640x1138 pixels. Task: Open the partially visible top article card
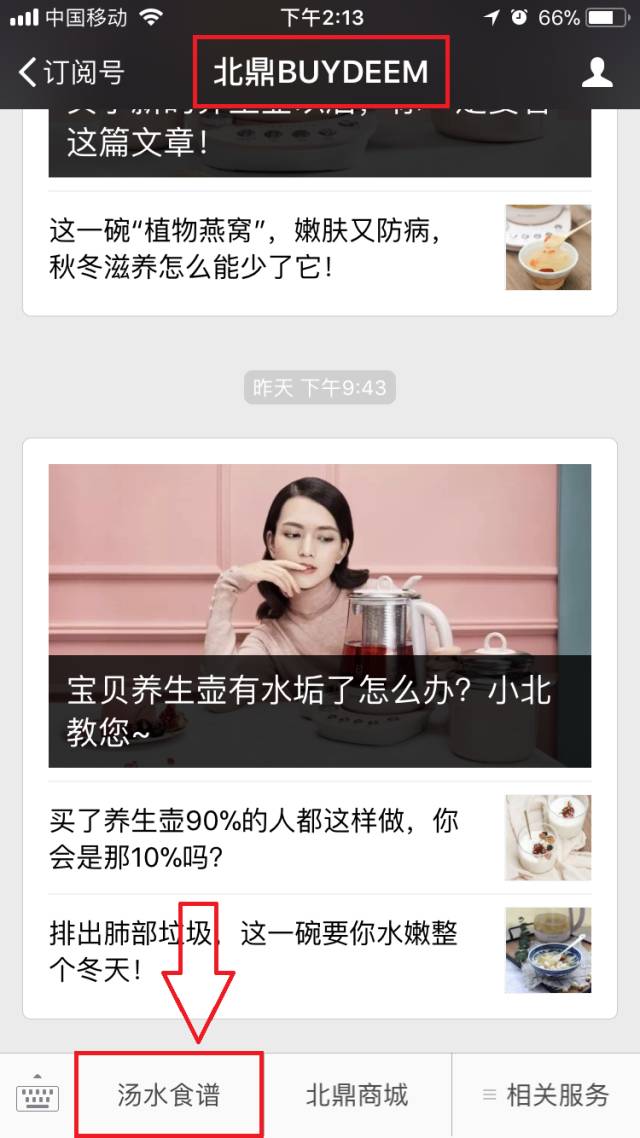point(319,140)
